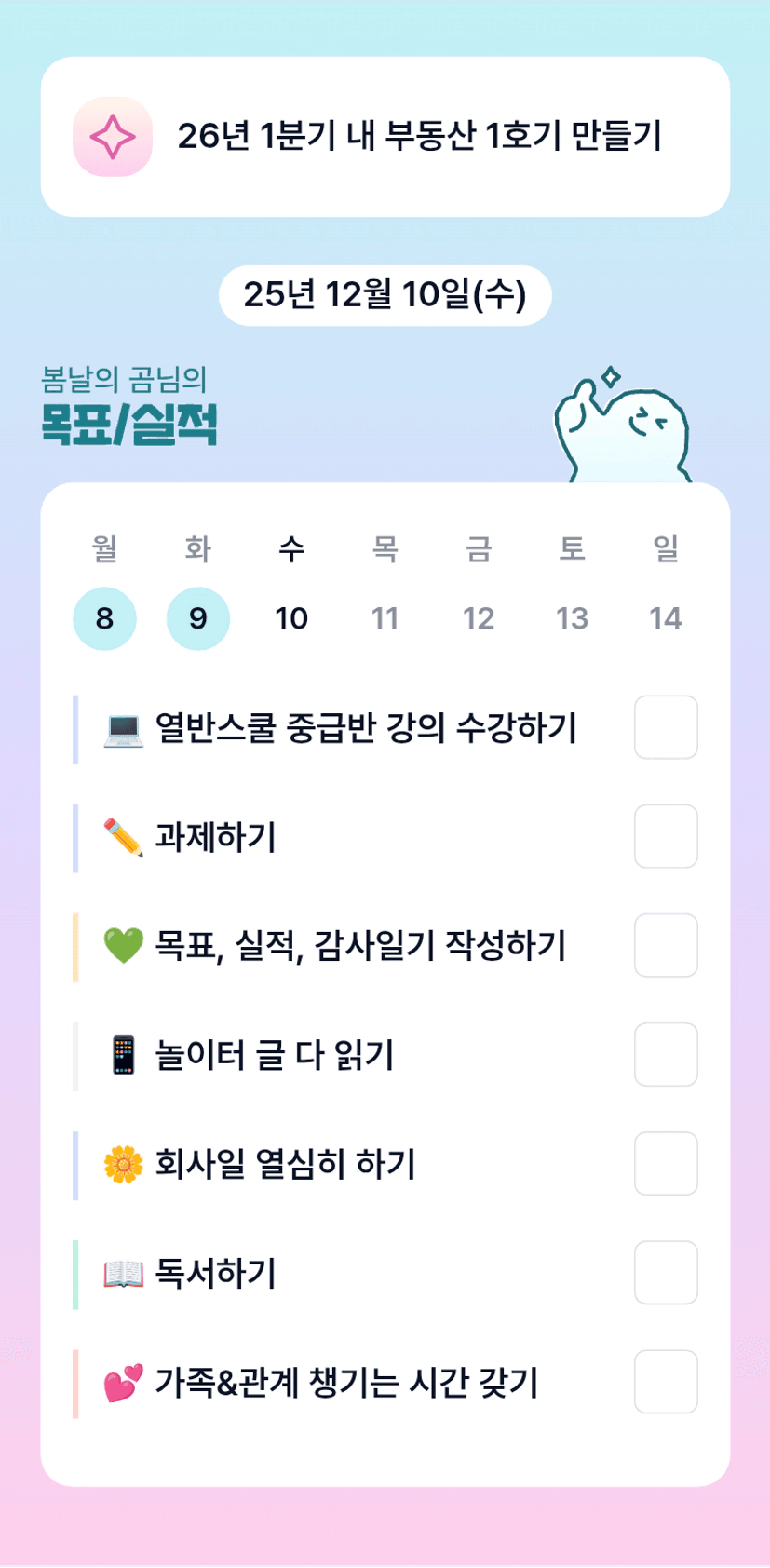Tick the 목표, 실적, 감사일기 작성하기 checkbox
The image size is (770, 1568).
(666, 945)
